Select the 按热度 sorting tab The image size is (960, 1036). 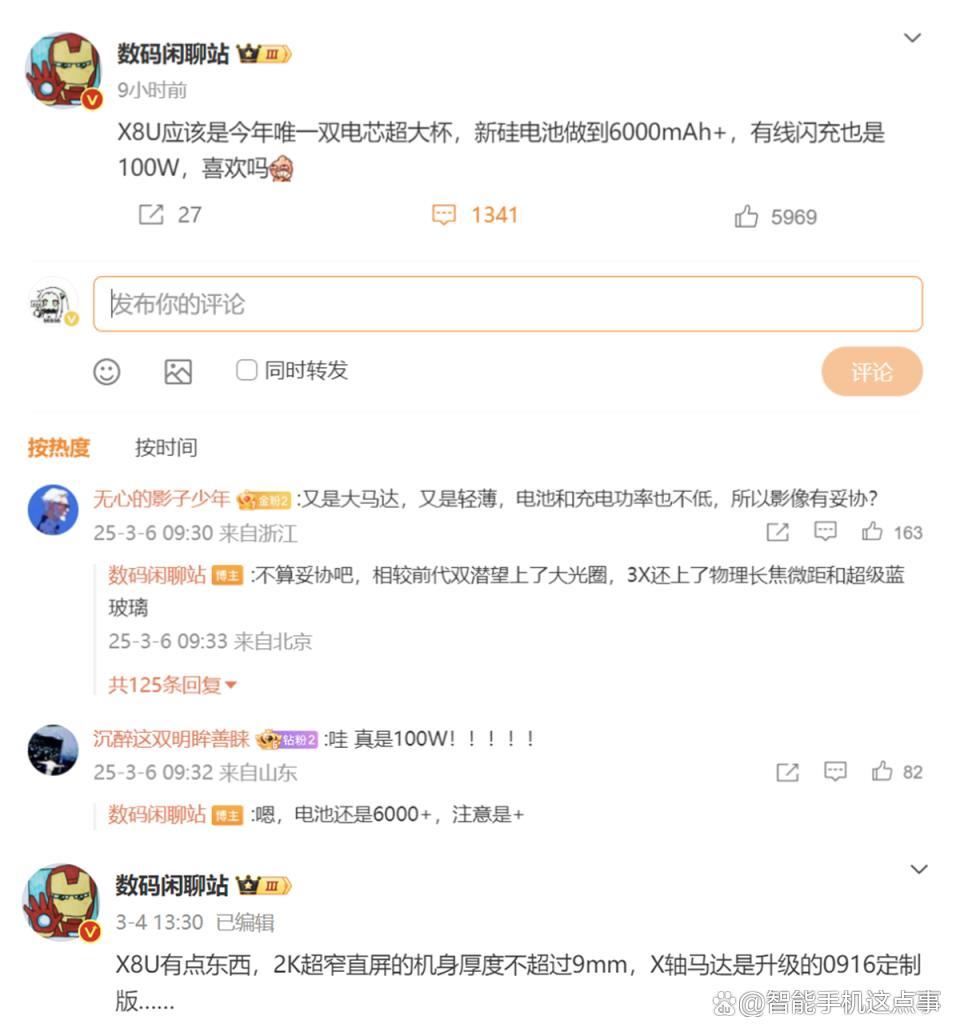(x=58, y=447)
